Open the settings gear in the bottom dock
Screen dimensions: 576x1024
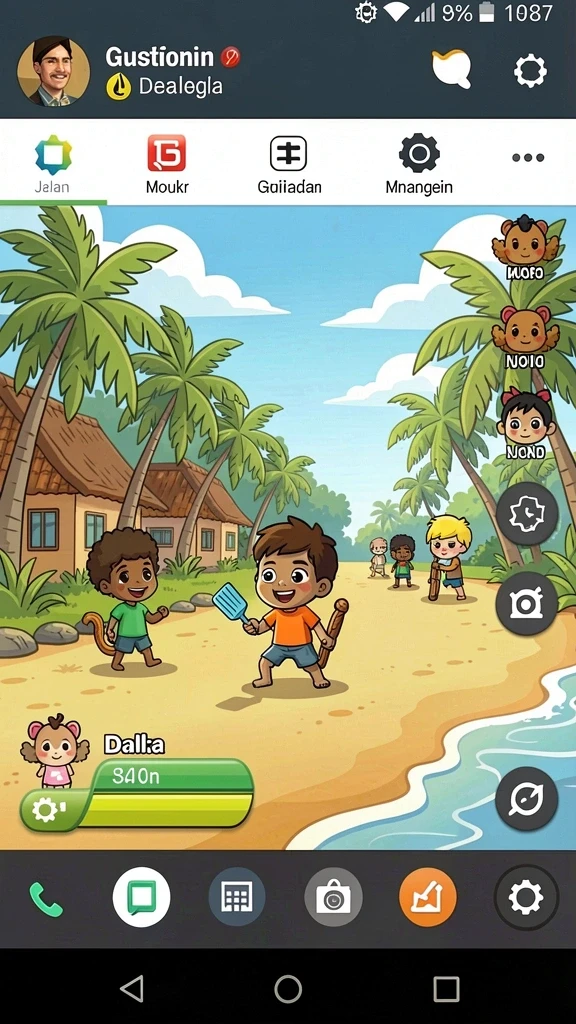[526, 897]
